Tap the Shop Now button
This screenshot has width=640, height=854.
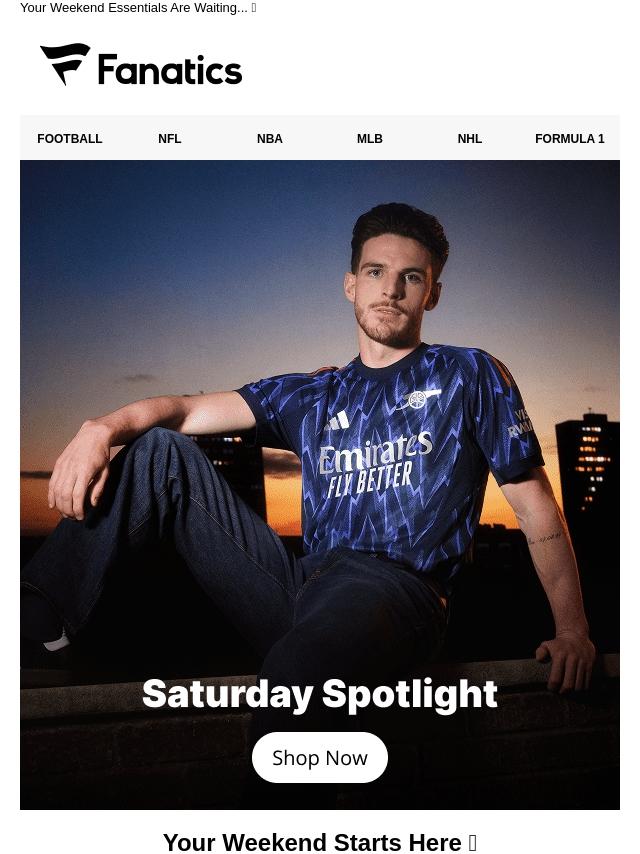(x=320, y=758)
